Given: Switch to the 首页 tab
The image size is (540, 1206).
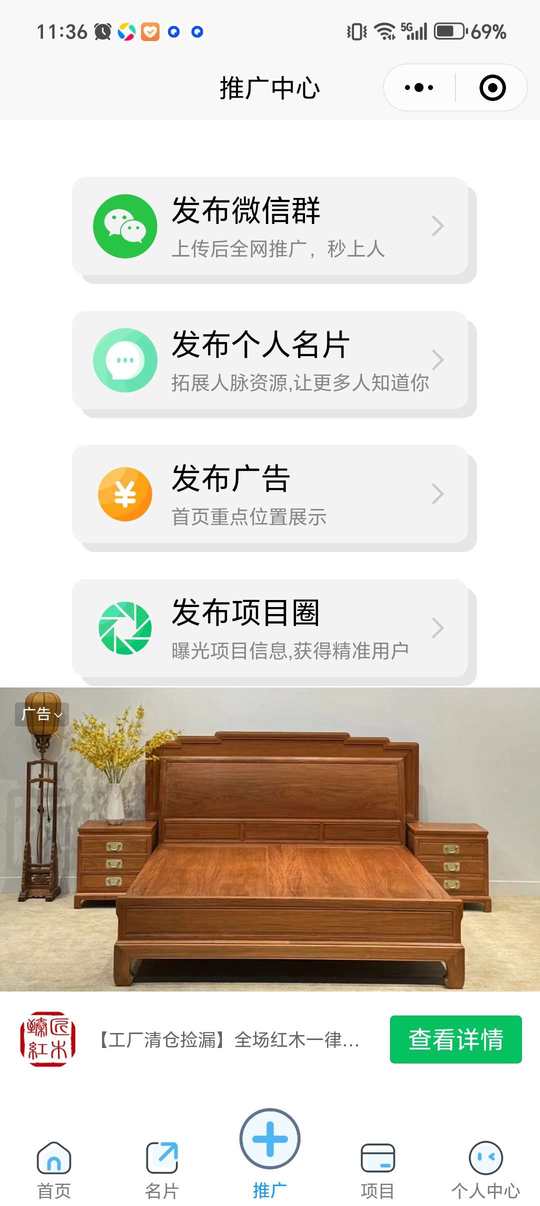Looking at the screenshot, I should (54, 1170).
